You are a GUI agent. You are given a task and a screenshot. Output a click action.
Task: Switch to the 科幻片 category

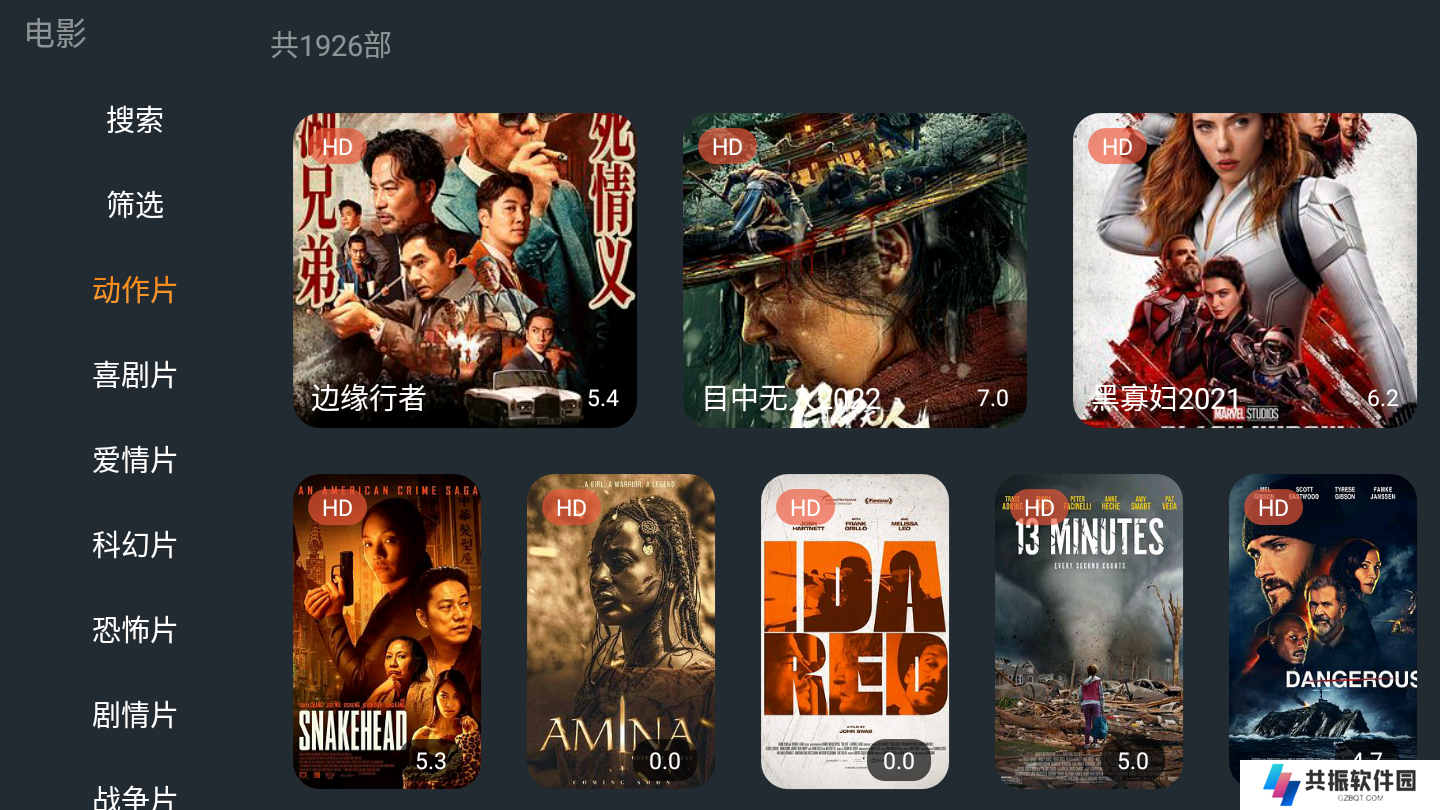click(x=135, y=546)
